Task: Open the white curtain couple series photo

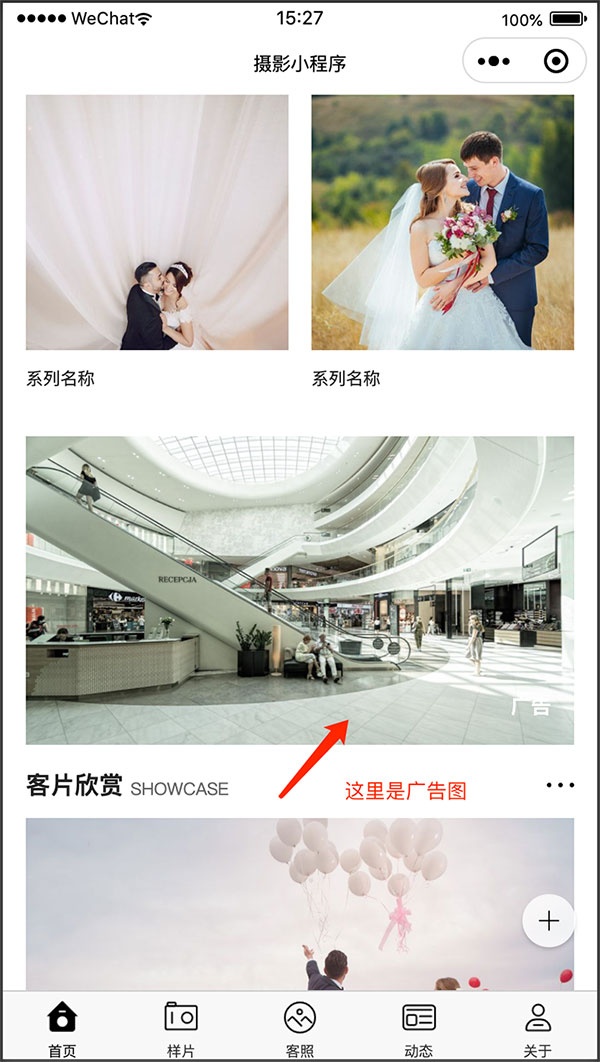Action: 157,222
